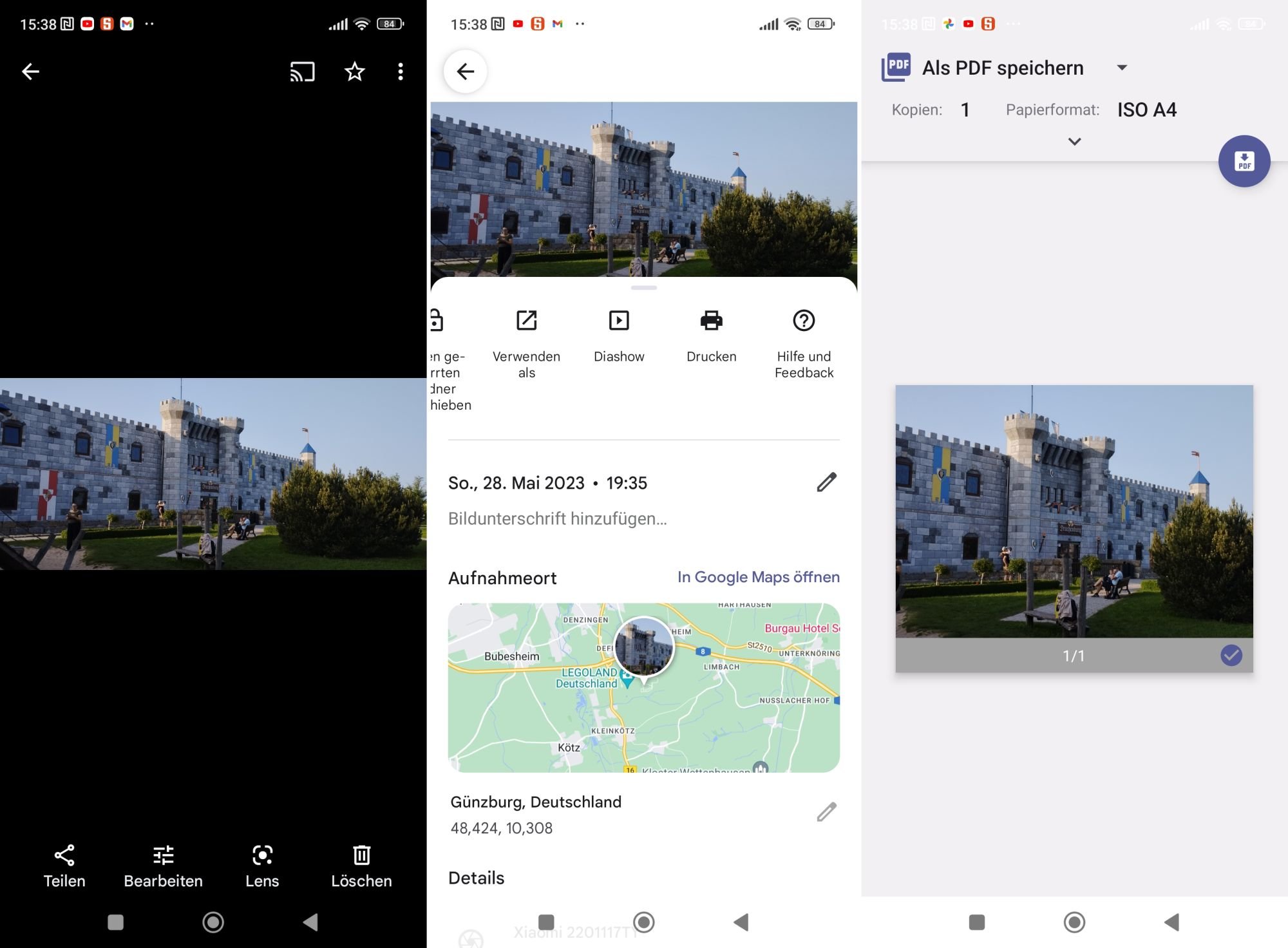Start the Diashow
This screenshot has height=948, width=1288.
619,336
